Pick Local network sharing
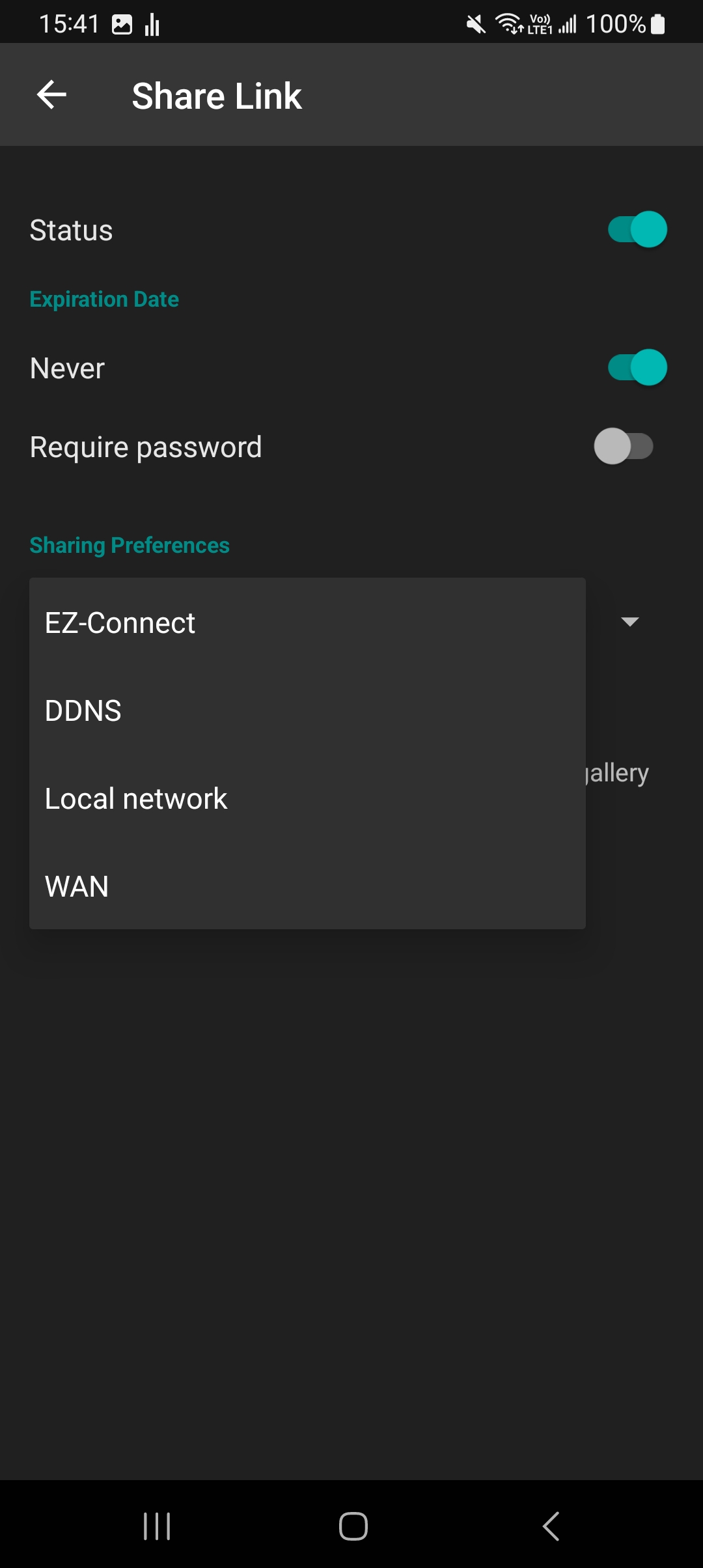The height and width of the screenshot is (1568, 703). coord(307,798)
